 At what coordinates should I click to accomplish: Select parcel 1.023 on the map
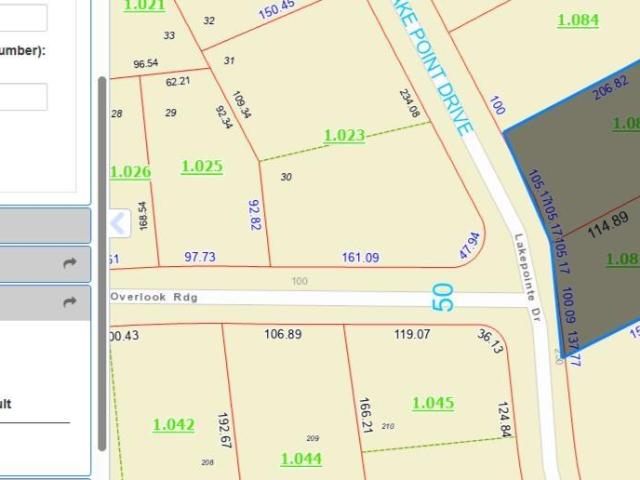click(344, 135)
